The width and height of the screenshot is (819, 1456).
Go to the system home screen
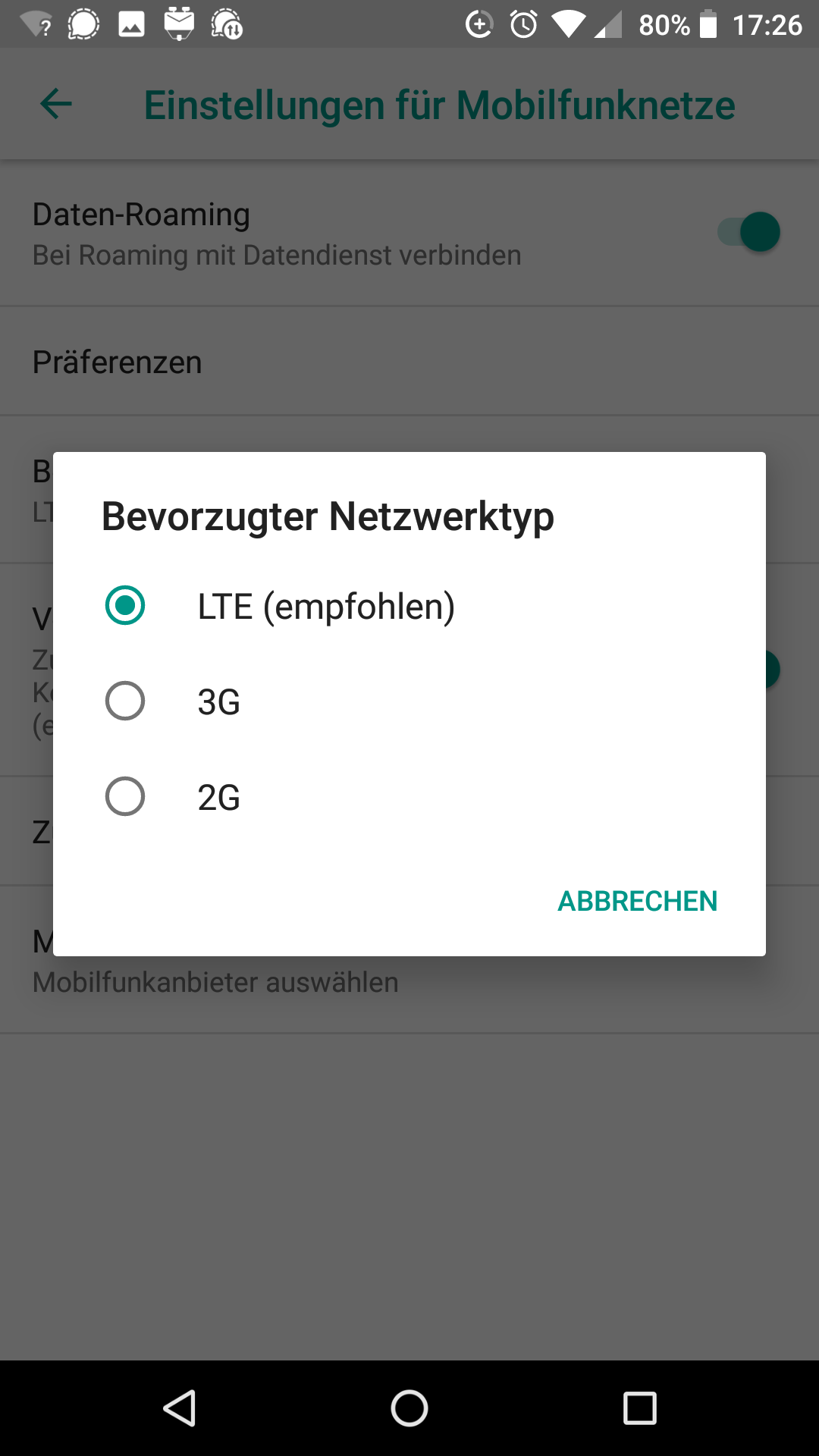409,1408
